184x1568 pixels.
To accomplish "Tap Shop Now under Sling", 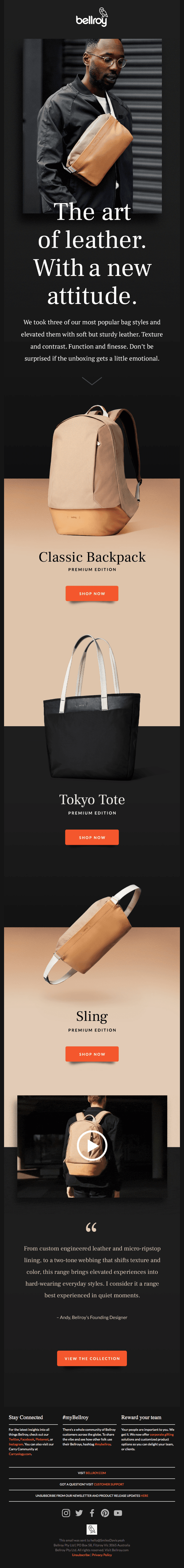I will (x=92, y=1054).
